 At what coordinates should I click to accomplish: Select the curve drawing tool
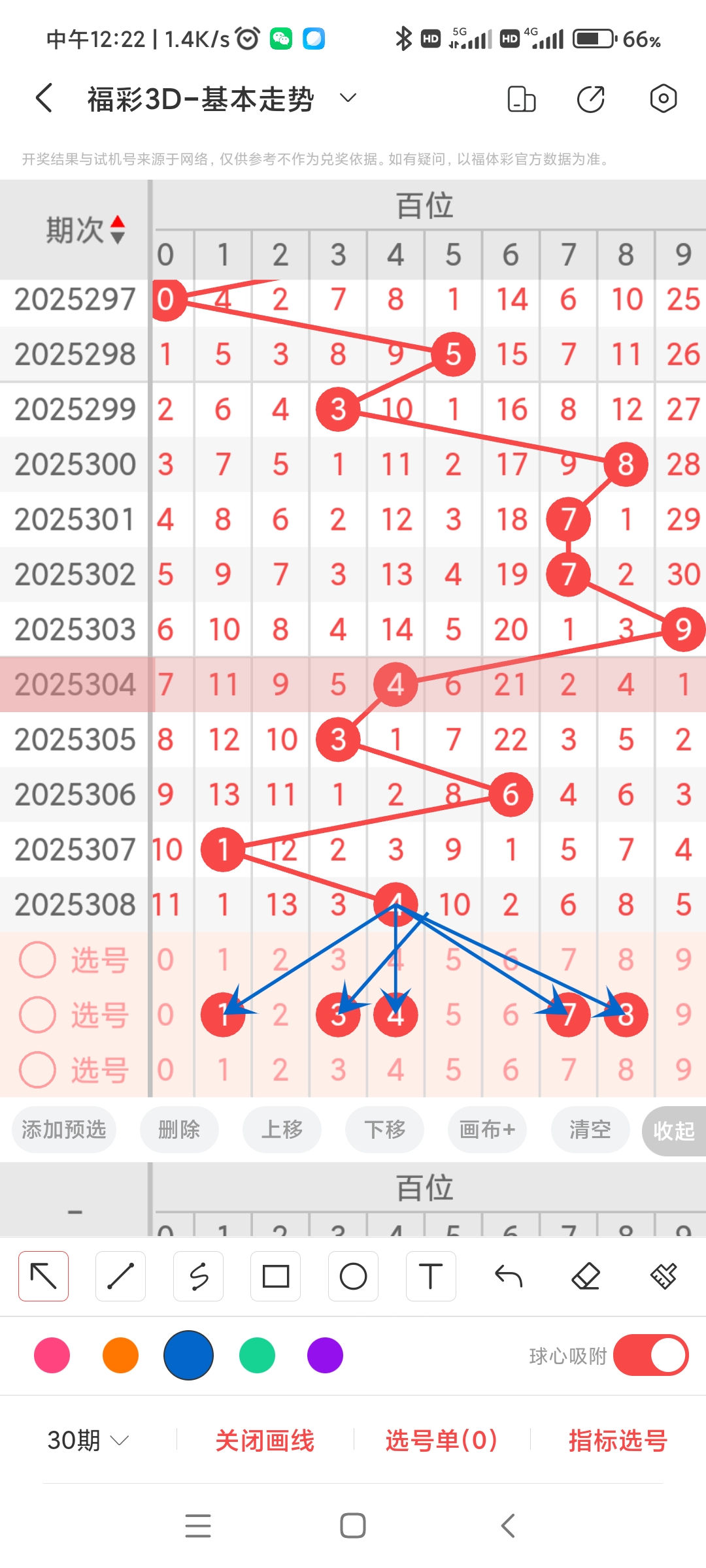[x=198, y=1275]
